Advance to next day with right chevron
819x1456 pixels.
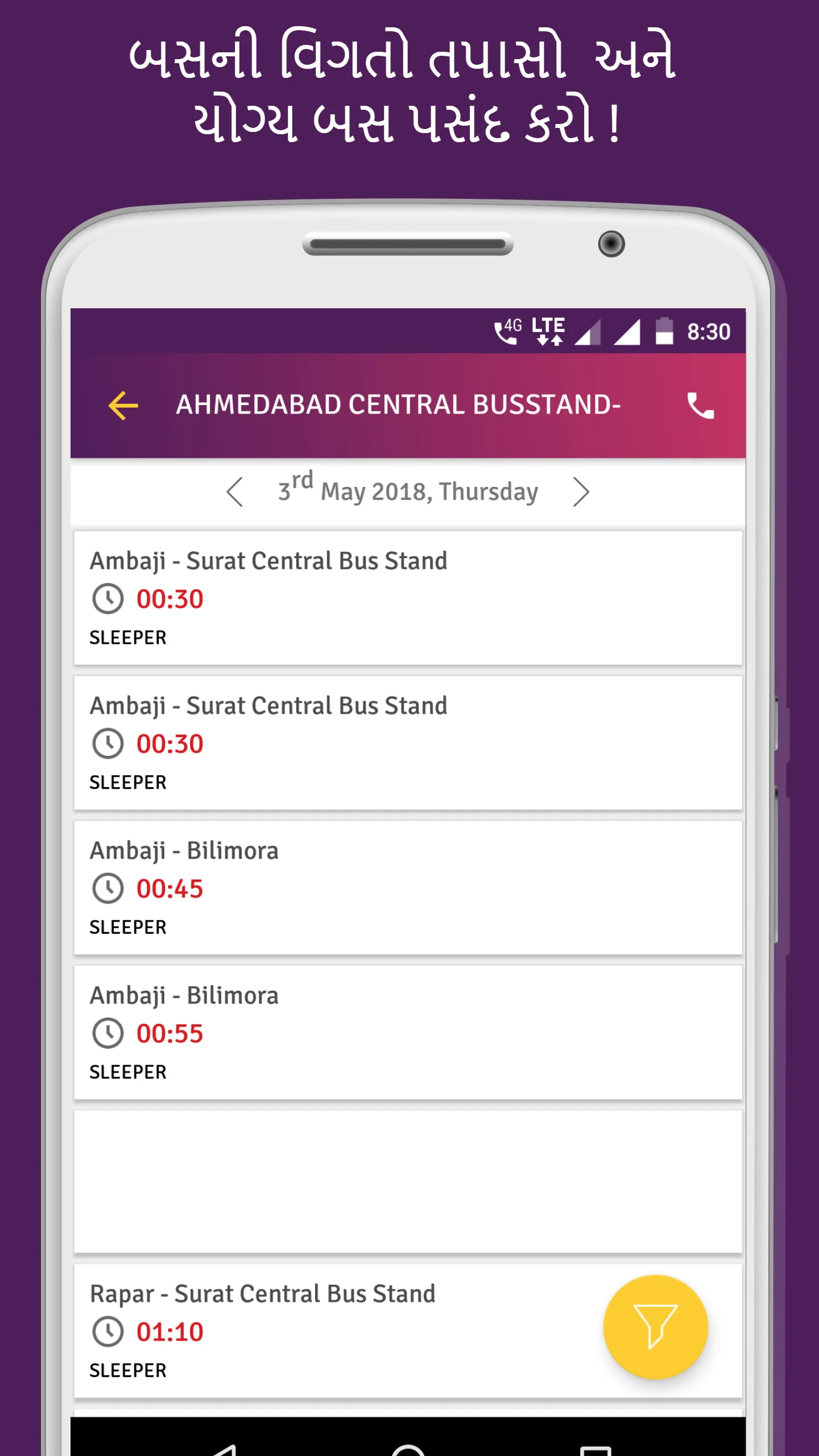(x=581, y=491)
